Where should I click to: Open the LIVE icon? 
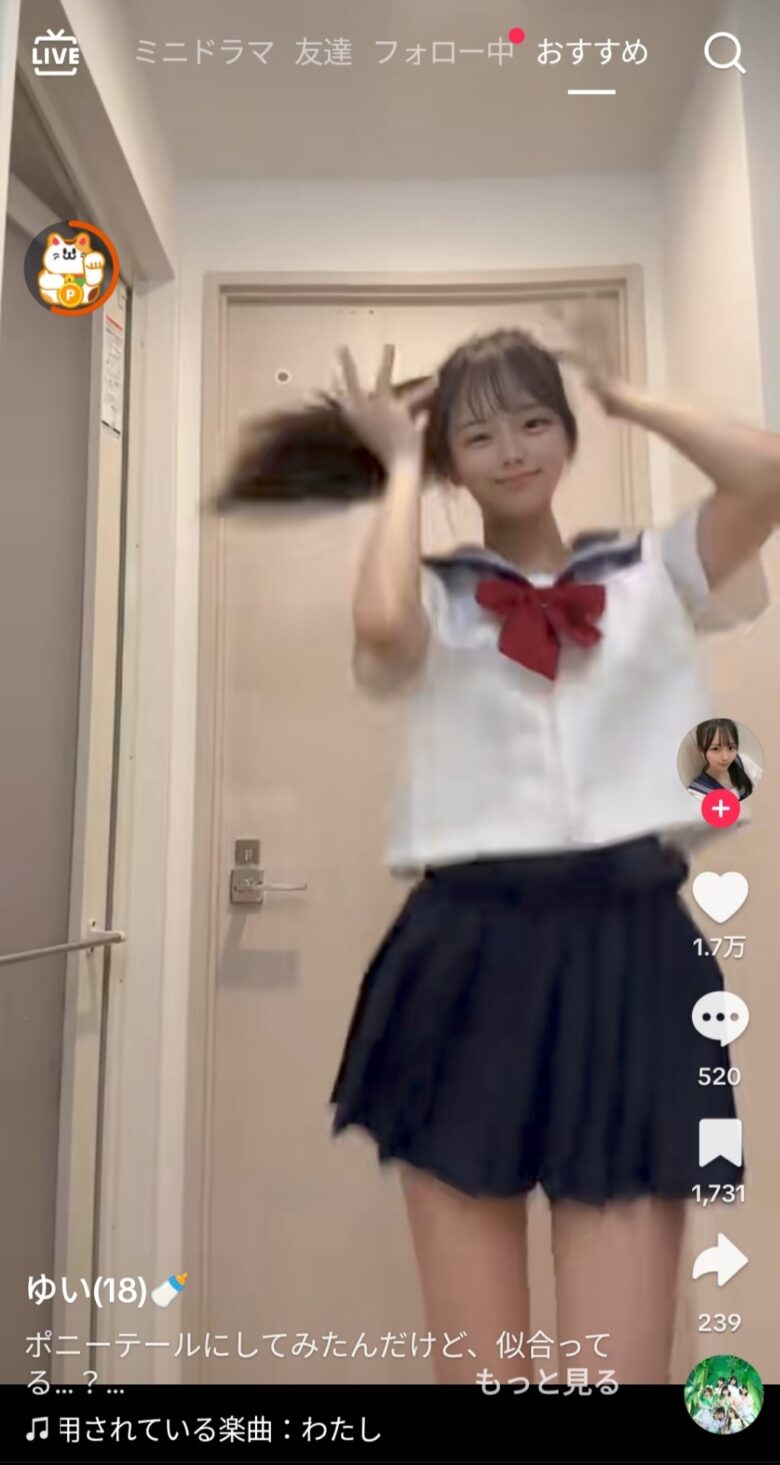[x=55, y=53]
